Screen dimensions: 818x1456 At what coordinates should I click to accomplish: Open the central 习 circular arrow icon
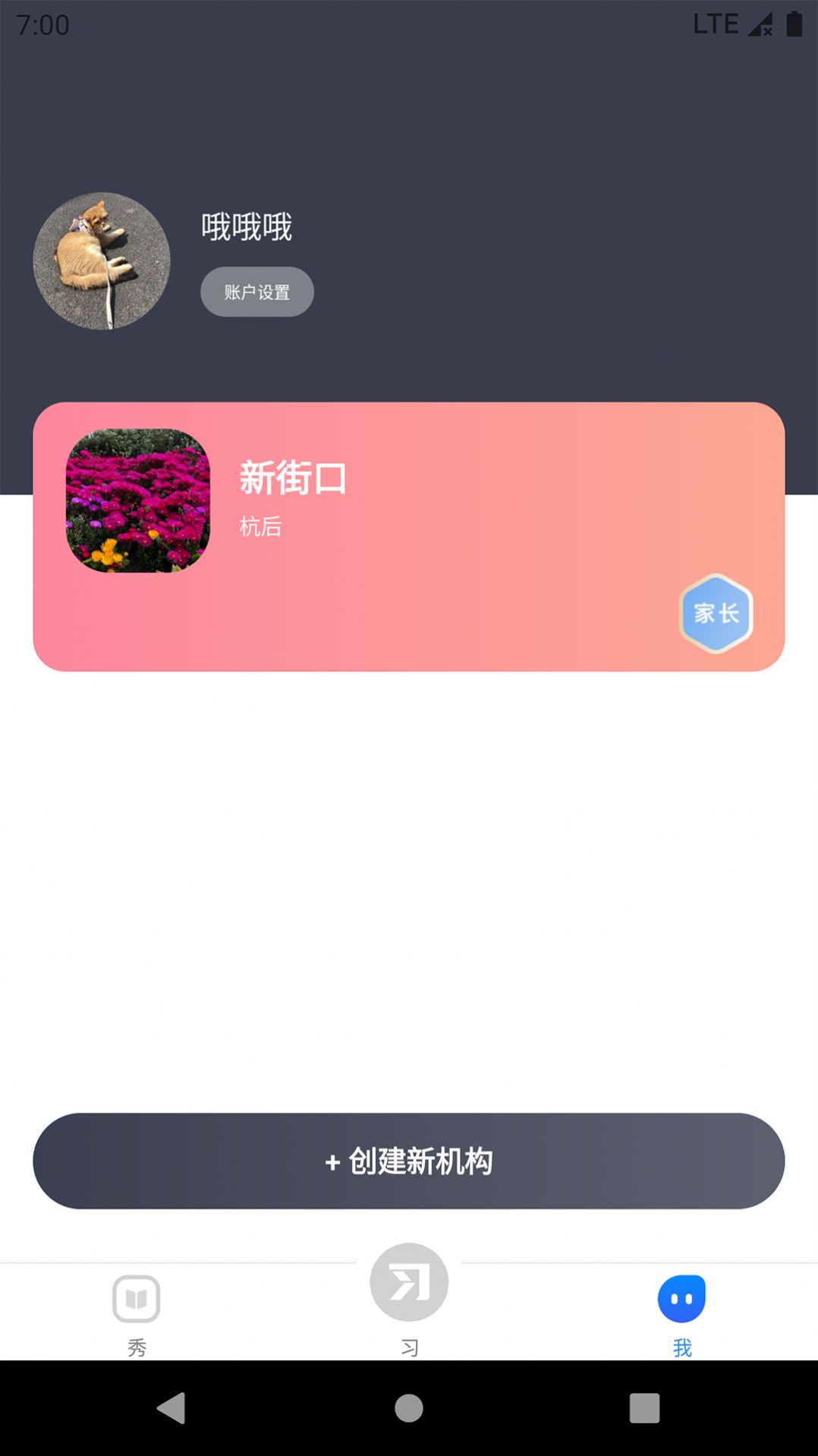click(408, 1283)
